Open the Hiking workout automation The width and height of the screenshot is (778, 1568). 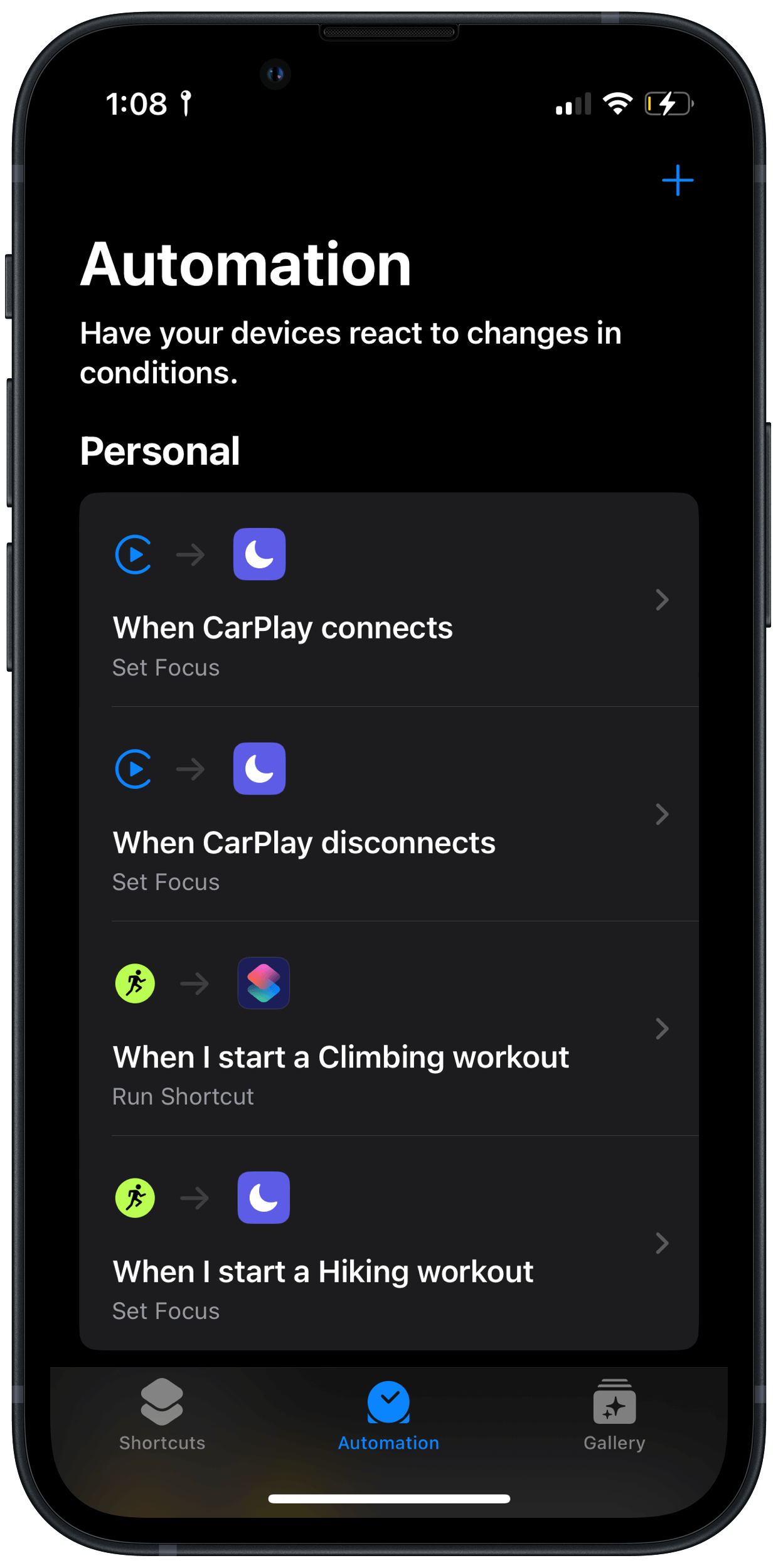388,1244
